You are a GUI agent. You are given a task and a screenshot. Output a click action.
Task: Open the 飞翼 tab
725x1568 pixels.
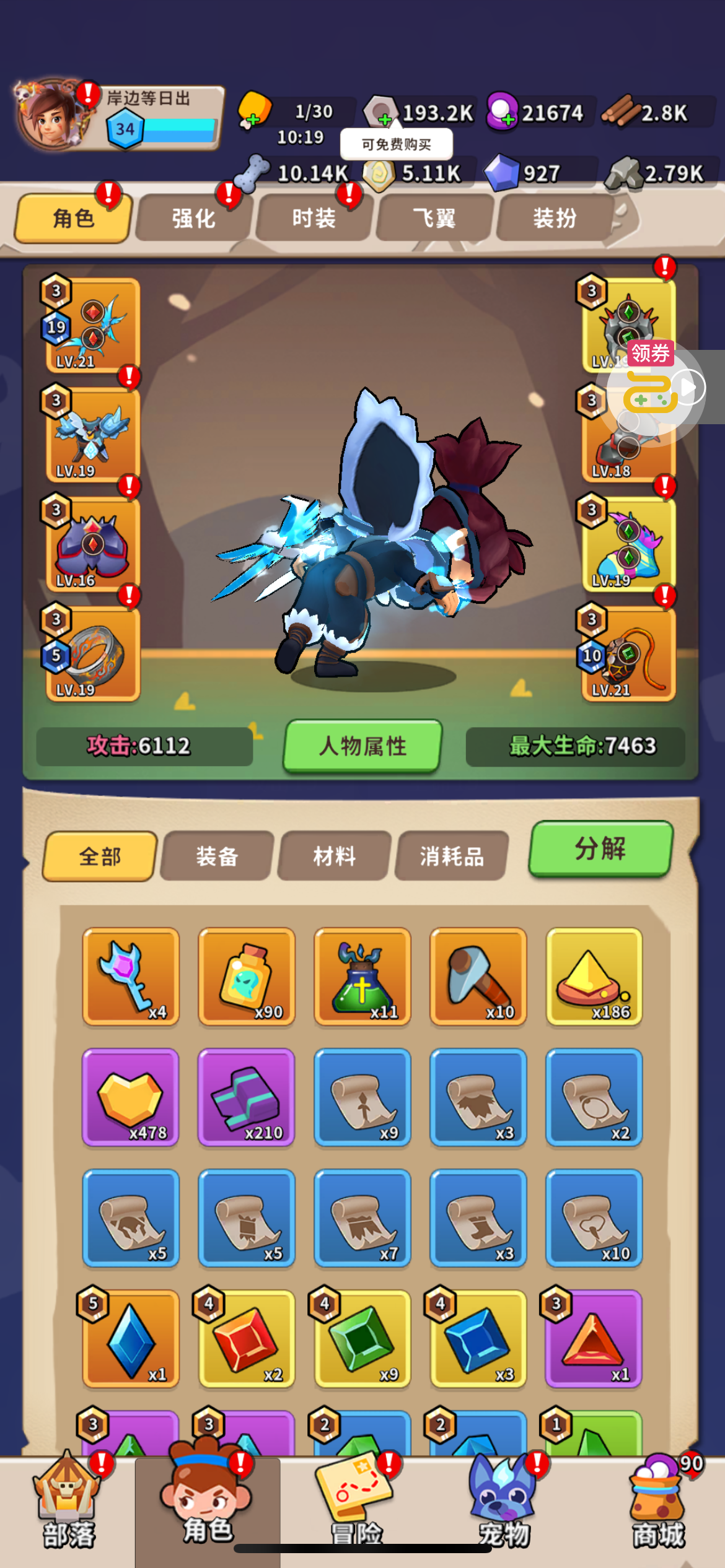coord(434,218)
